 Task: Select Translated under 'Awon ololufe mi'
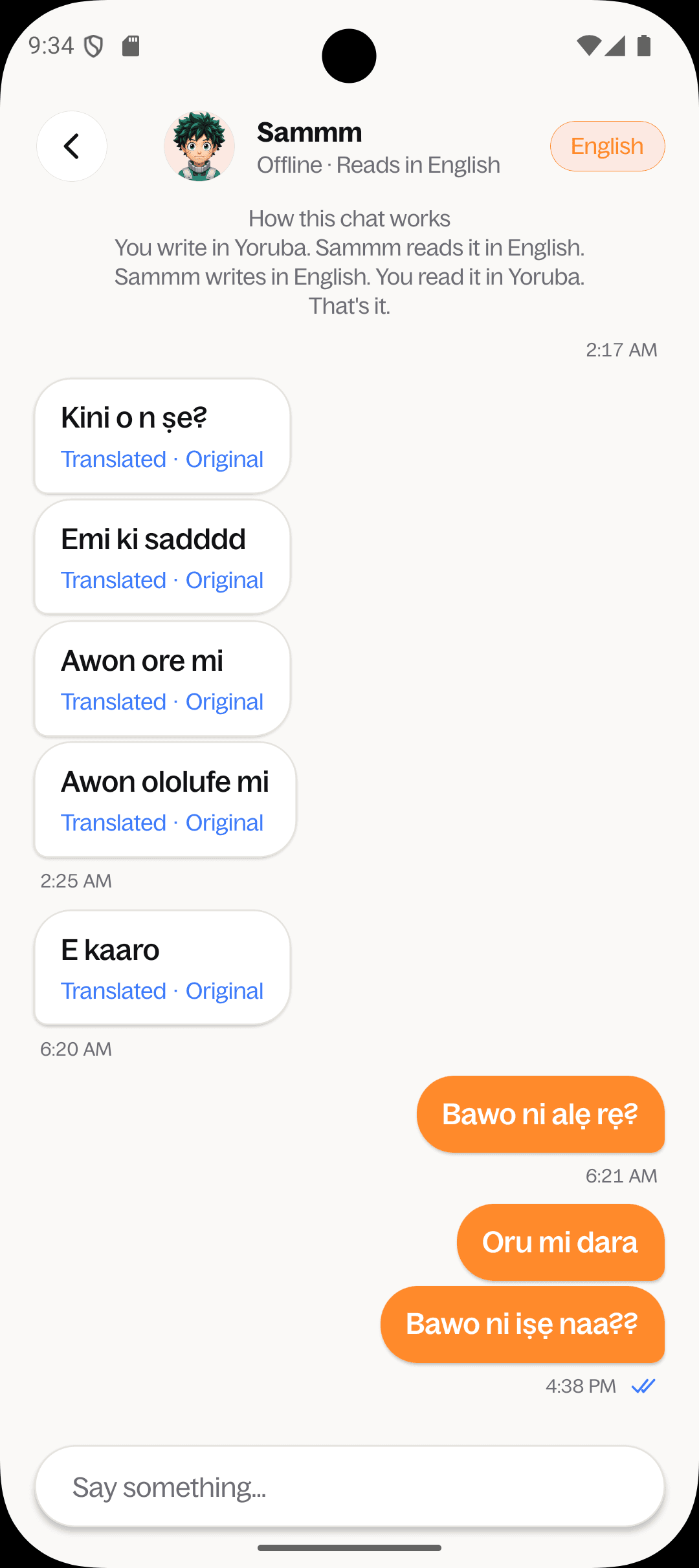click(113, 823)
